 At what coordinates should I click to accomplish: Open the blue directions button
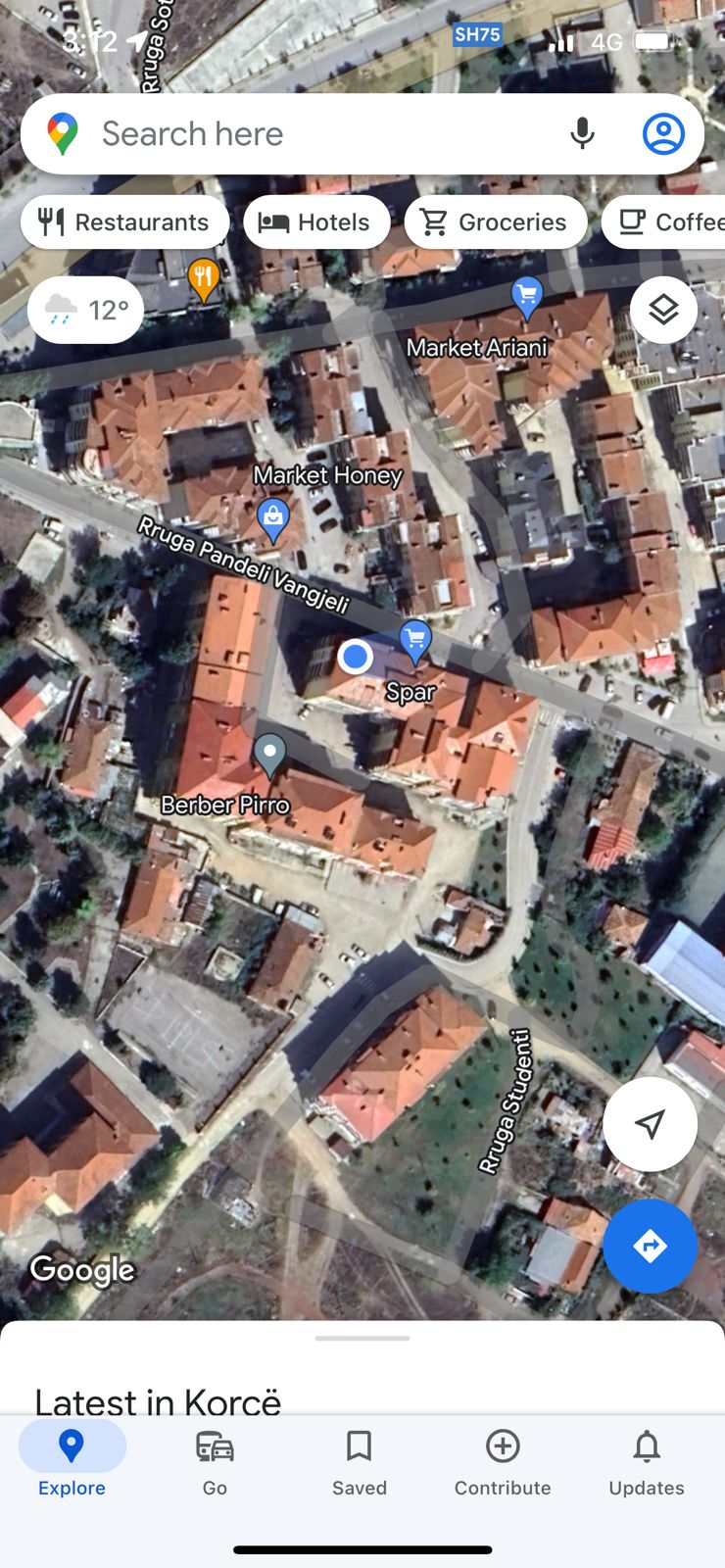pyautogui.click(x=650, y=1247)
